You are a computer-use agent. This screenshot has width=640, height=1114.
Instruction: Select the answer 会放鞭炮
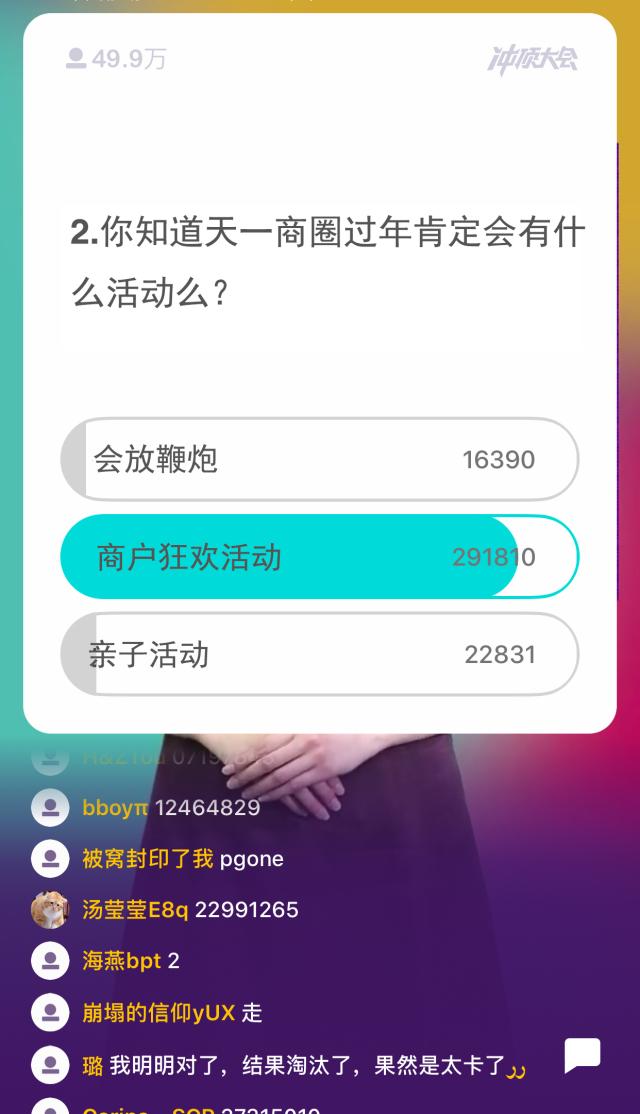(319, 459)
